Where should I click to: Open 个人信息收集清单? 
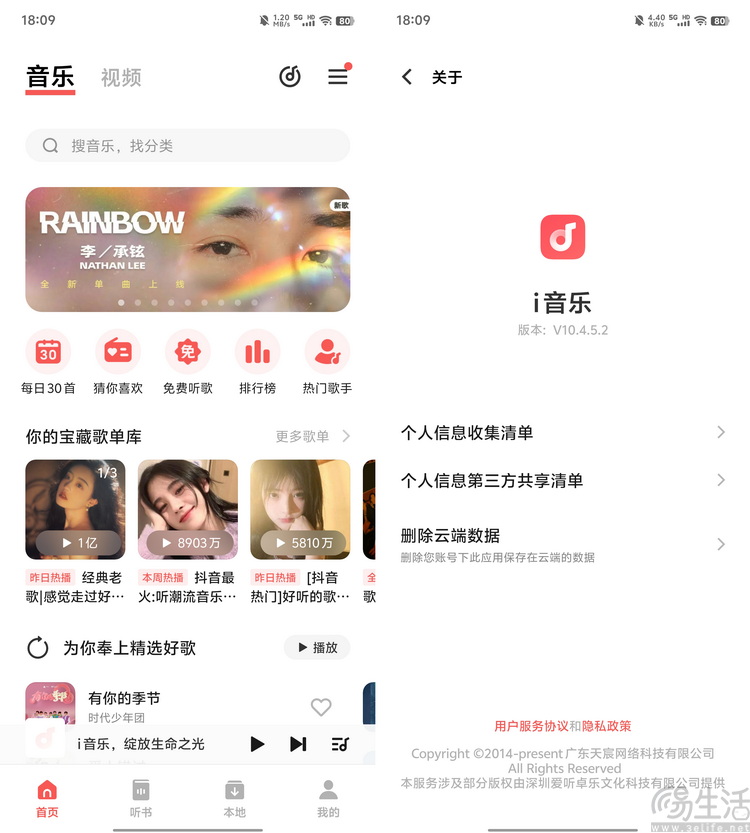562,432
